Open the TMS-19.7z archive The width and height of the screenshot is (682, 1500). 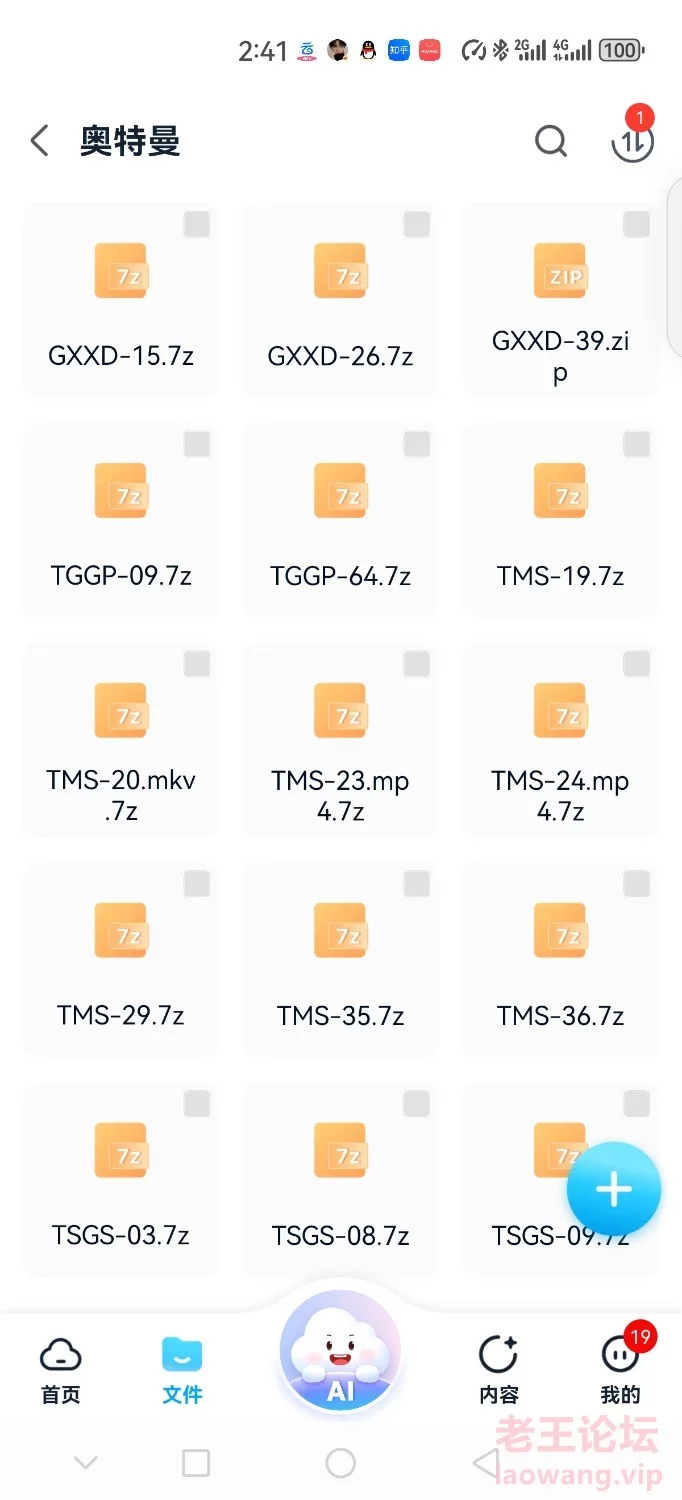[x=561, y=520]
